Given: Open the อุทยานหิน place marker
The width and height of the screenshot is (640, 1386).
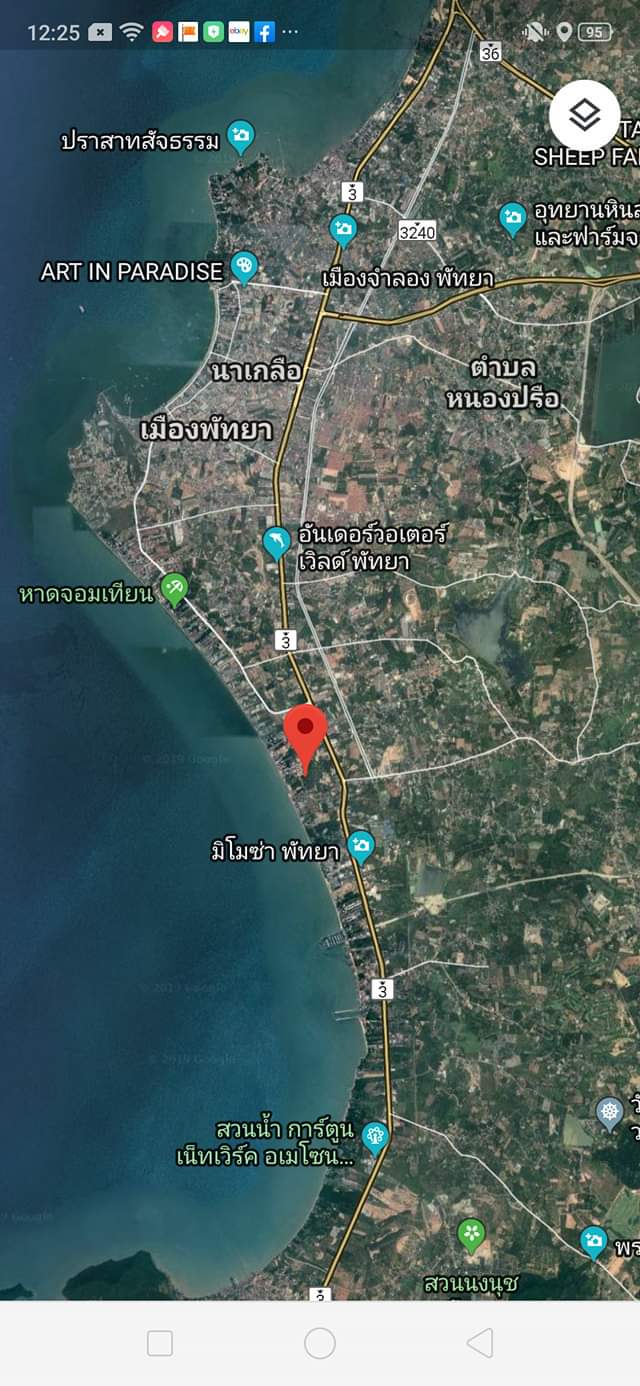Looking at the screenshot, I should click(513, 219).
